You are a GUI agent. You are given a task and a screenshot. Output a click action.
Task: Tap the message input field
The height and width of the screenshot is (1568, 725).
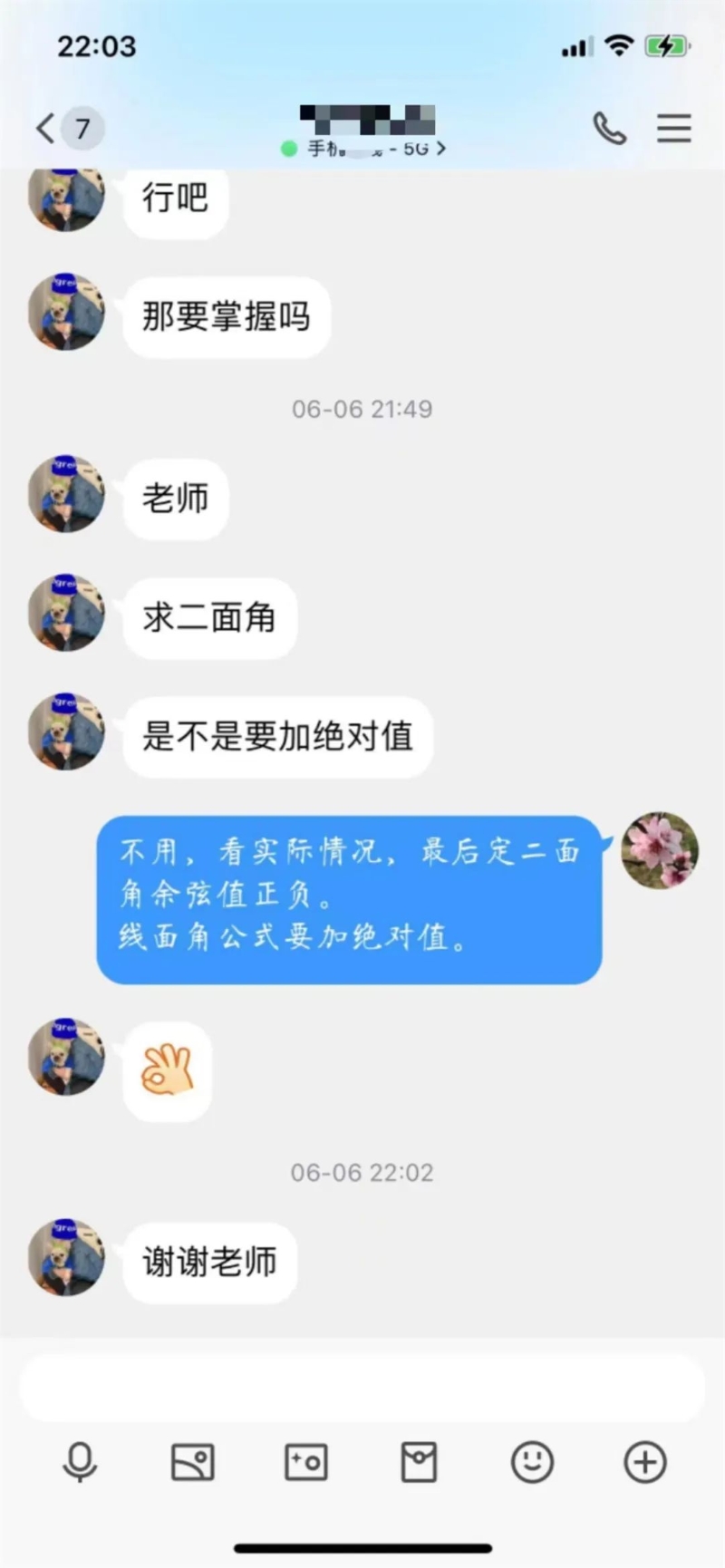[x=362, y=1389]
